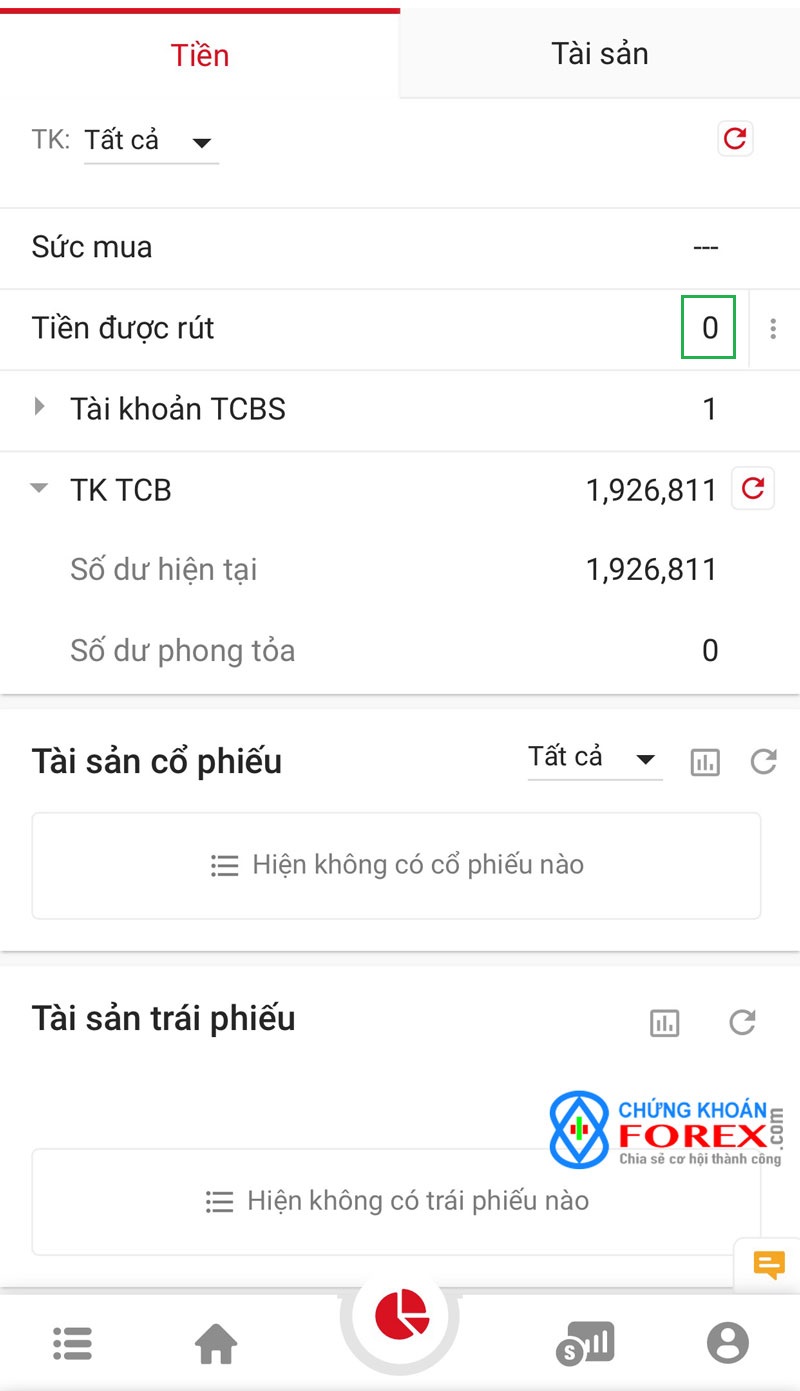The width and height of the screenshot is (800, 1391).
Task: Refresh the Tài sản trái phiếu section
Action: click(742, 1022)
